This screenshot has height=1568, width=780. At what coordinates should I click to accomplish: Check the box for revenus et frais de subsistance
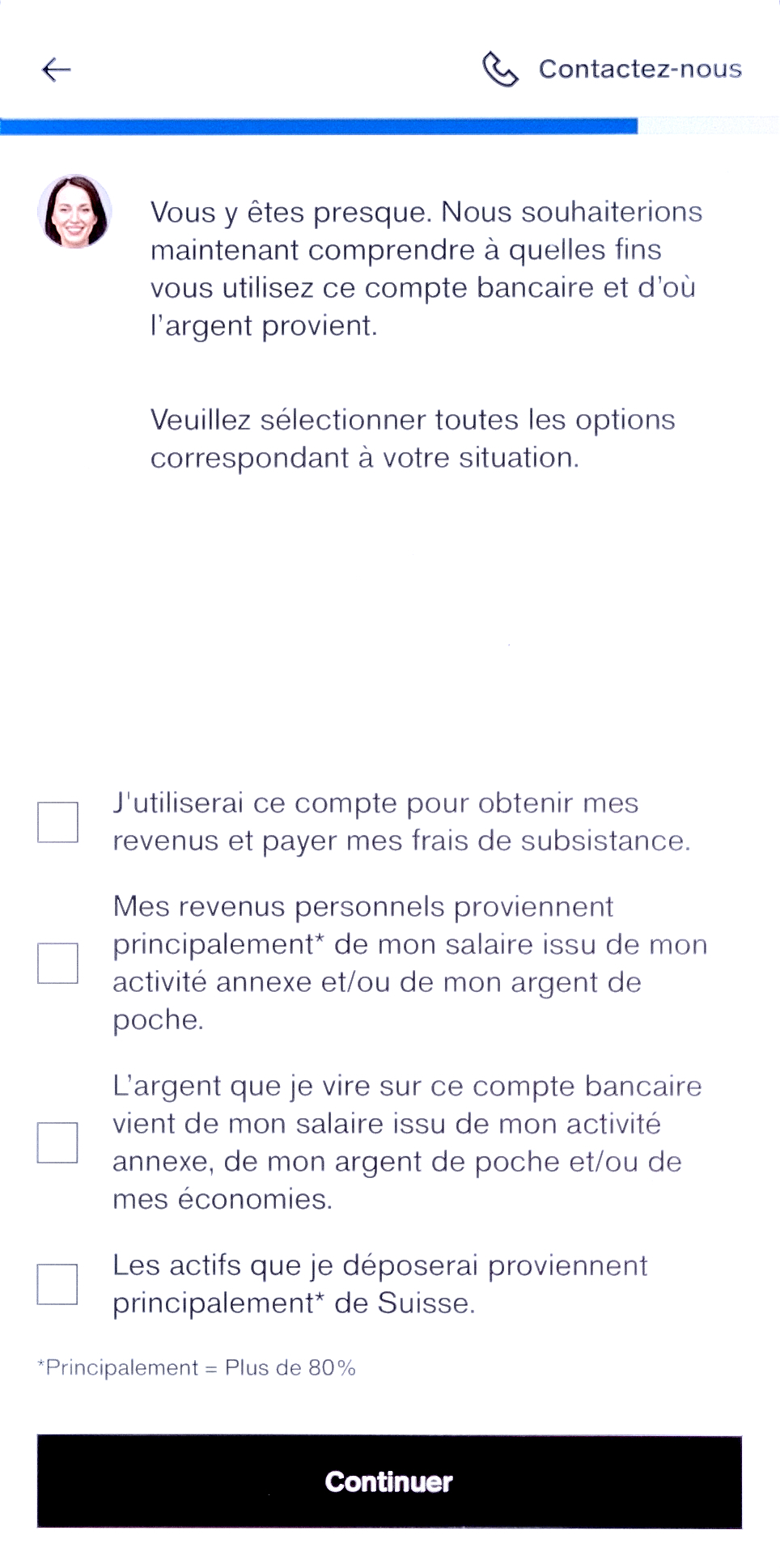coord(57,822)
